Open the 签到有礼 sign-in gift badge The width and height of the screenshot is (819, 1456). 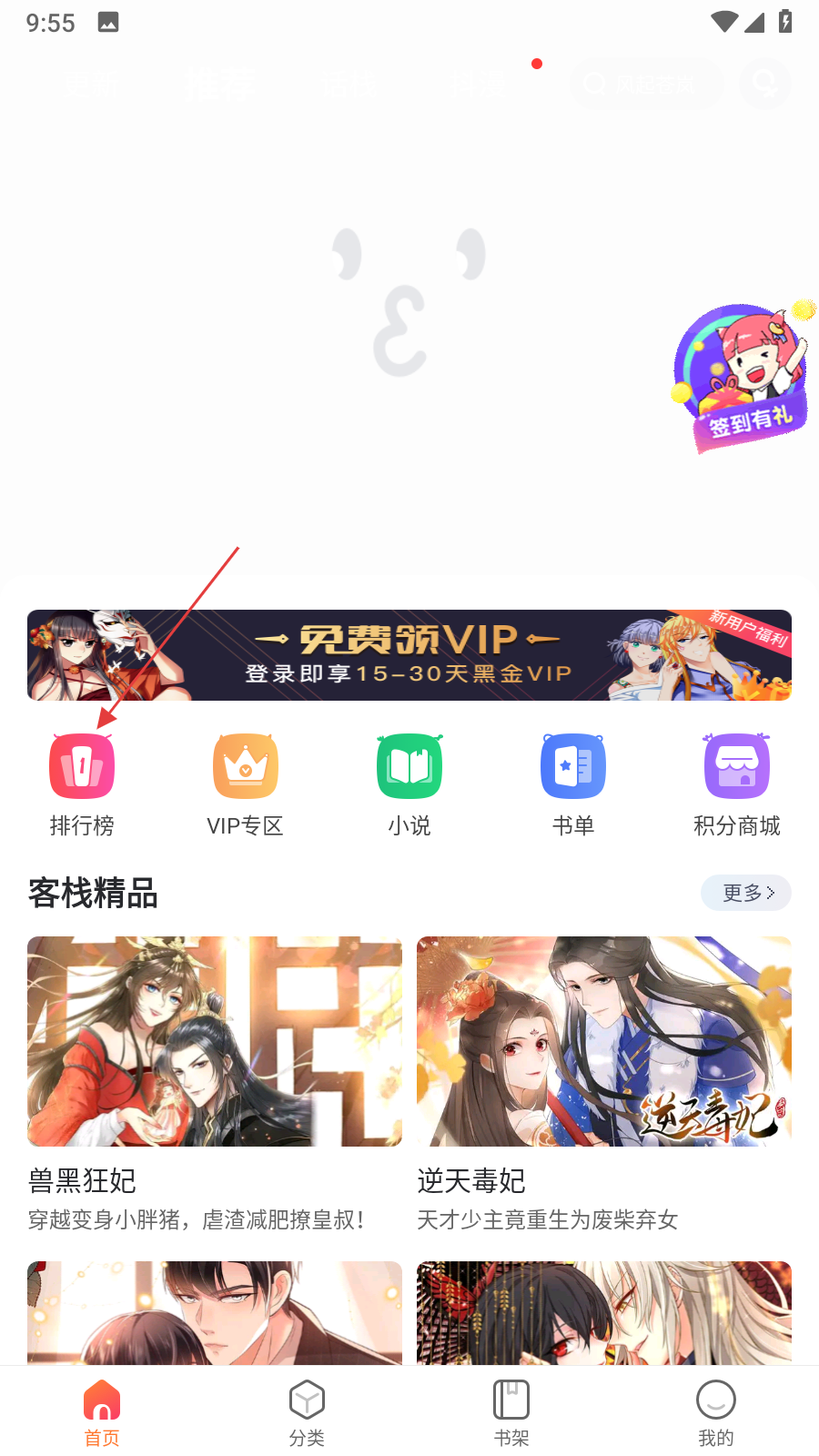(x=742, y=378)
